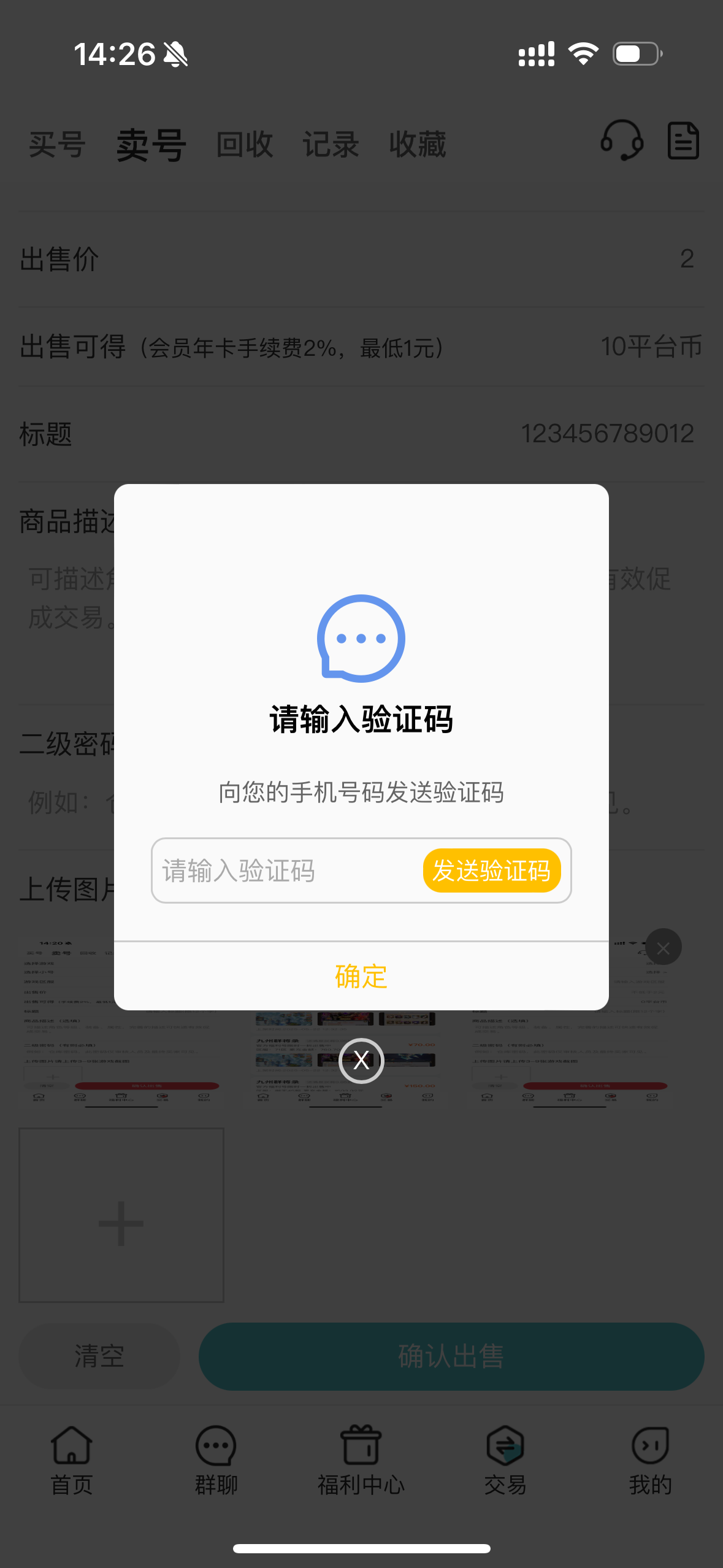Screen dimensions: 723x1568
Task: Tap the 确认出售 button
Action: pos(451,1356)
